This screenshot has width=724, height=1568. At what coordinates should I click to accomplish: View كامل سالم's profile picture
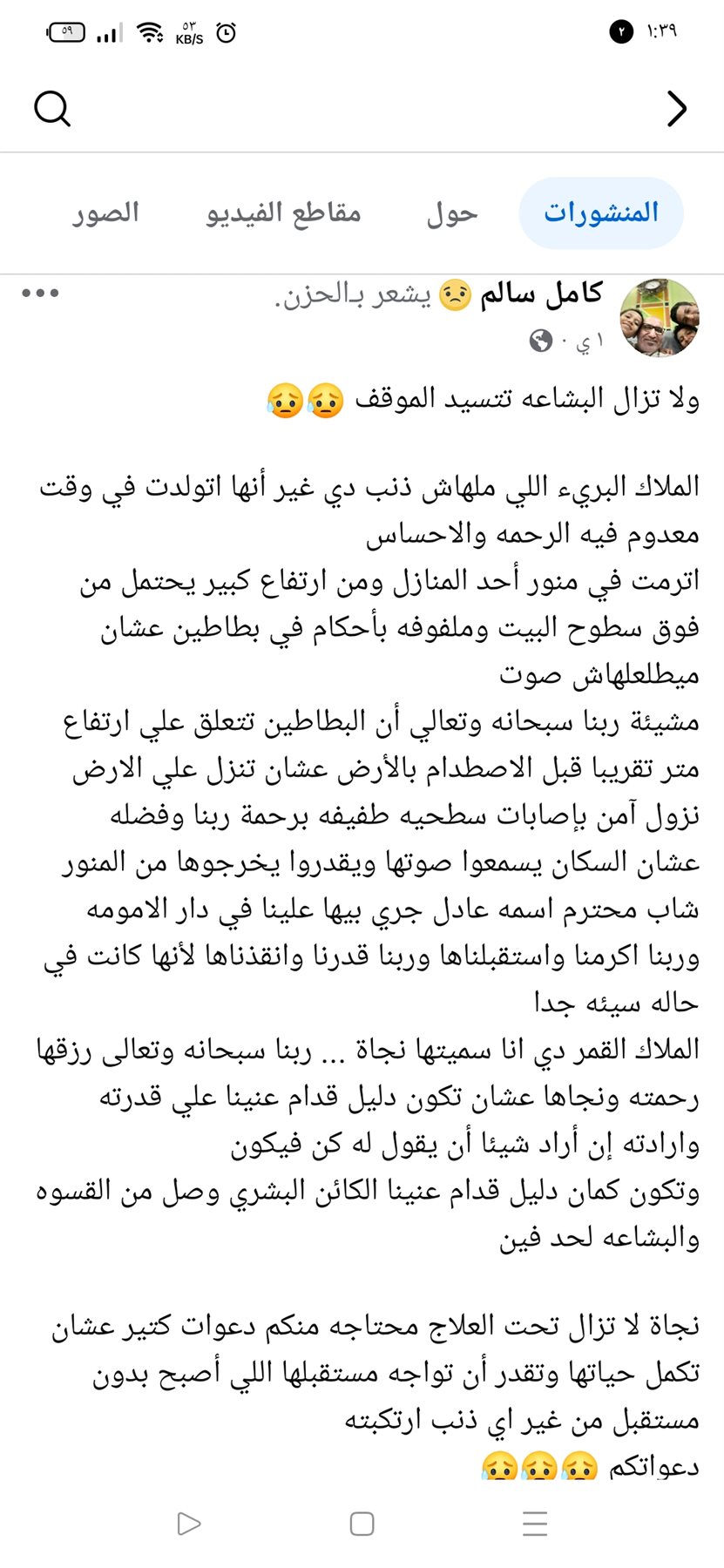[x=660, y=318]
